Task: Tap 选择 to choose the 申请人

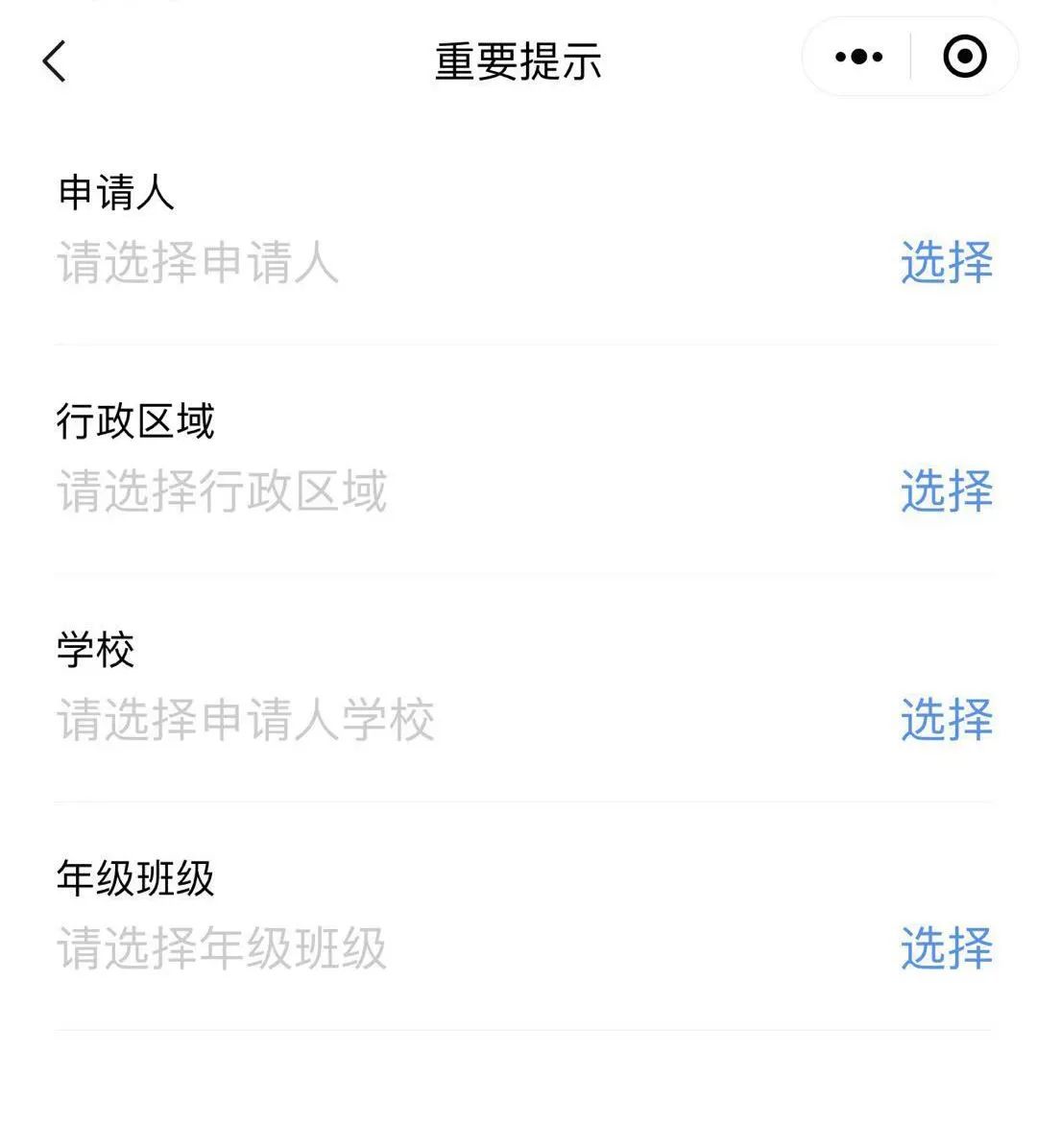Action: pos(946,262)
